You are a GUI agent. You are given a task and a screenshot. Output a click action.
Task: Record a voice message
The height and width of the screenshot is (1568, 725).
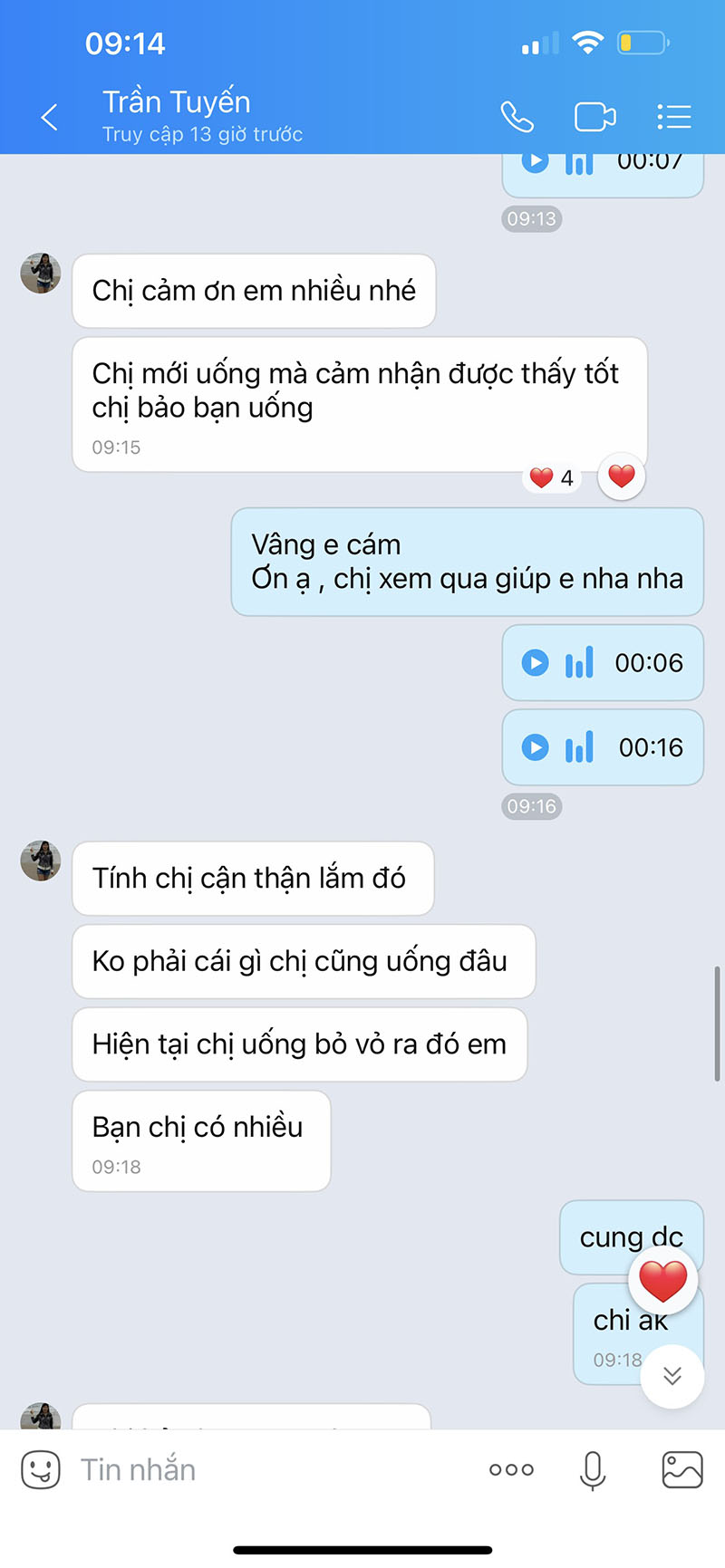[x=593, y=1469]
